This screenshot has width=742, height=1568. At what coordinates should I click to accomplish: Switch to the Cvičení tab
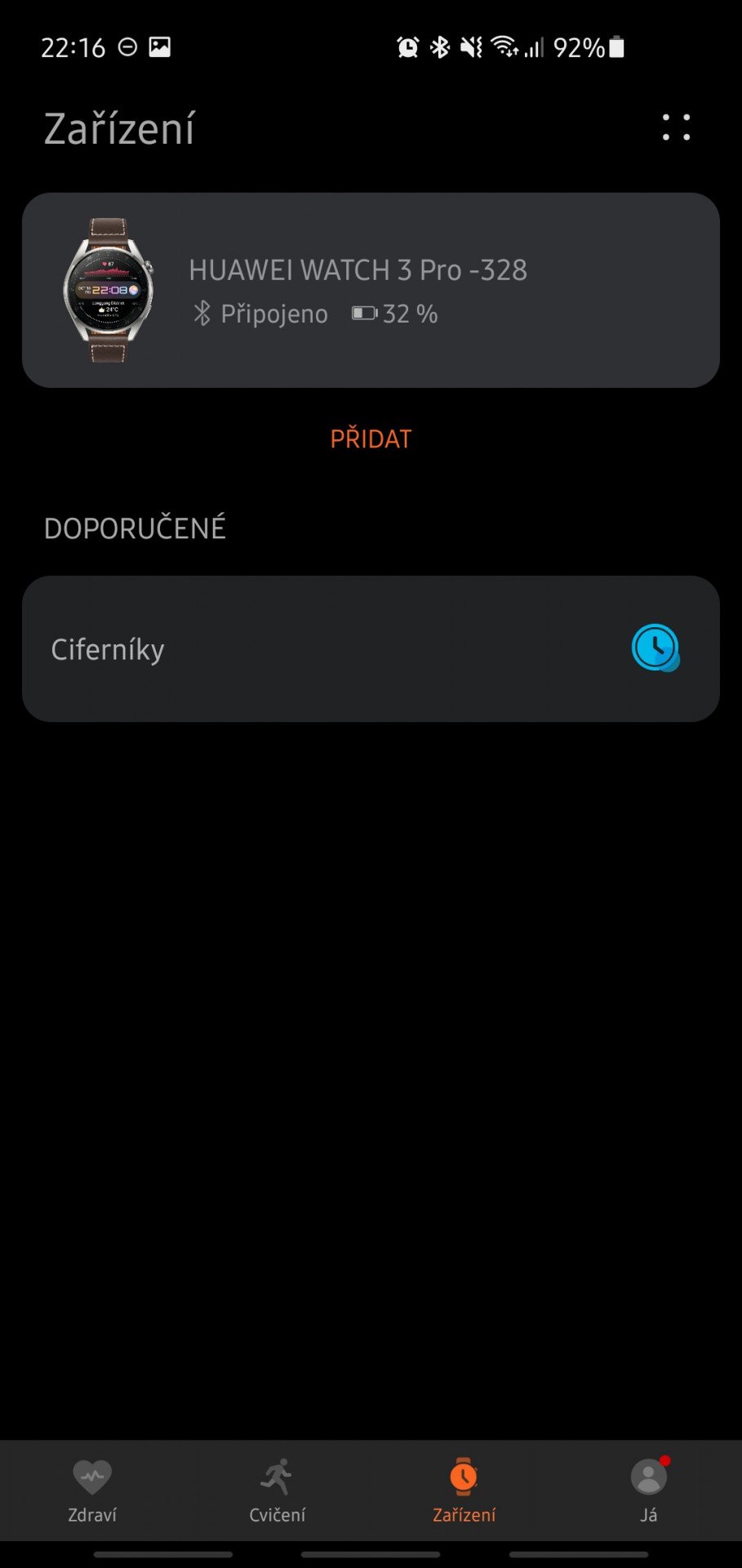click(x=278, y=1490)
